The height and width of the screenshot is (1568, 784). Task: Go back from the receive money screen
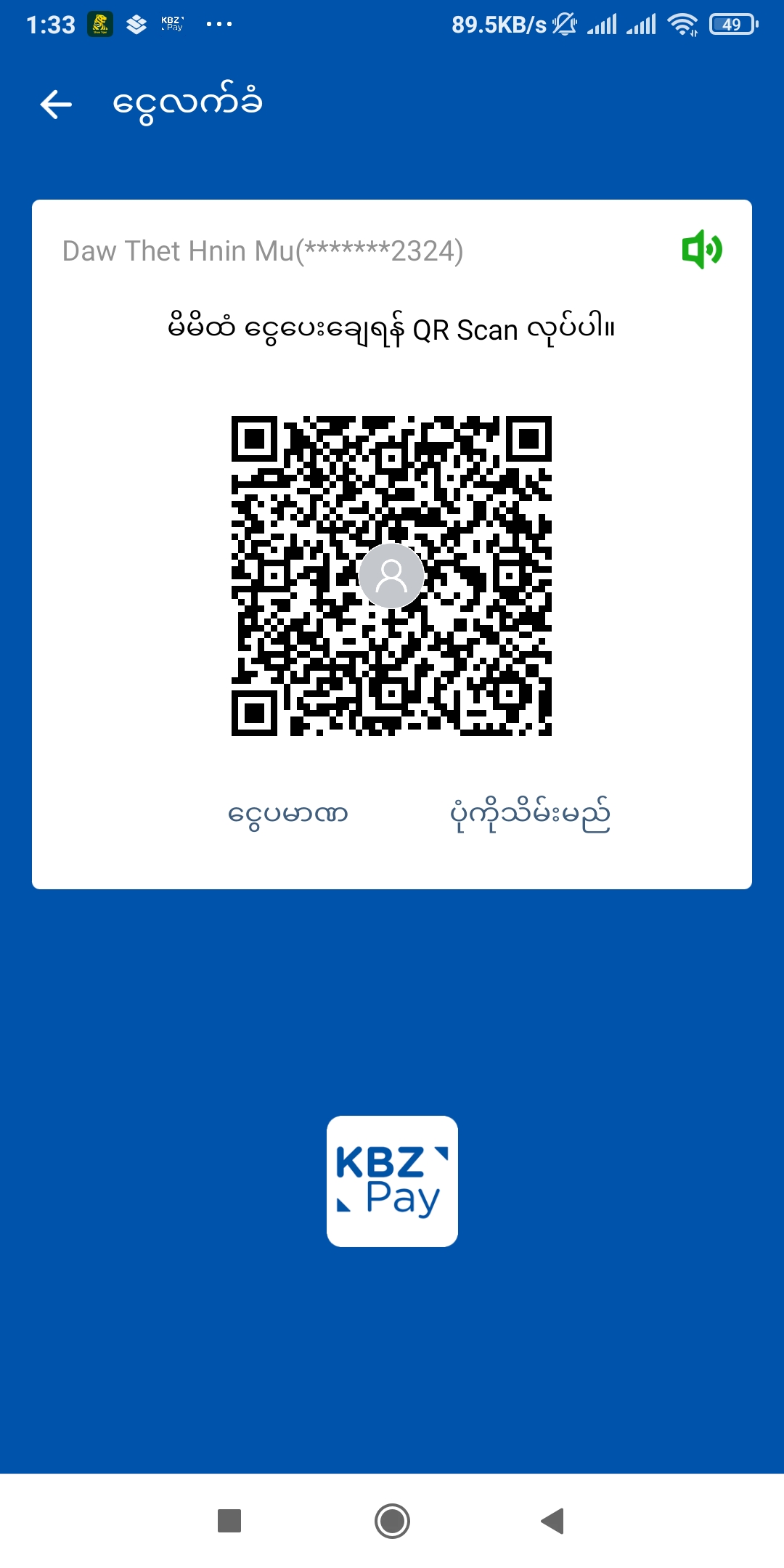coord(56,105)
